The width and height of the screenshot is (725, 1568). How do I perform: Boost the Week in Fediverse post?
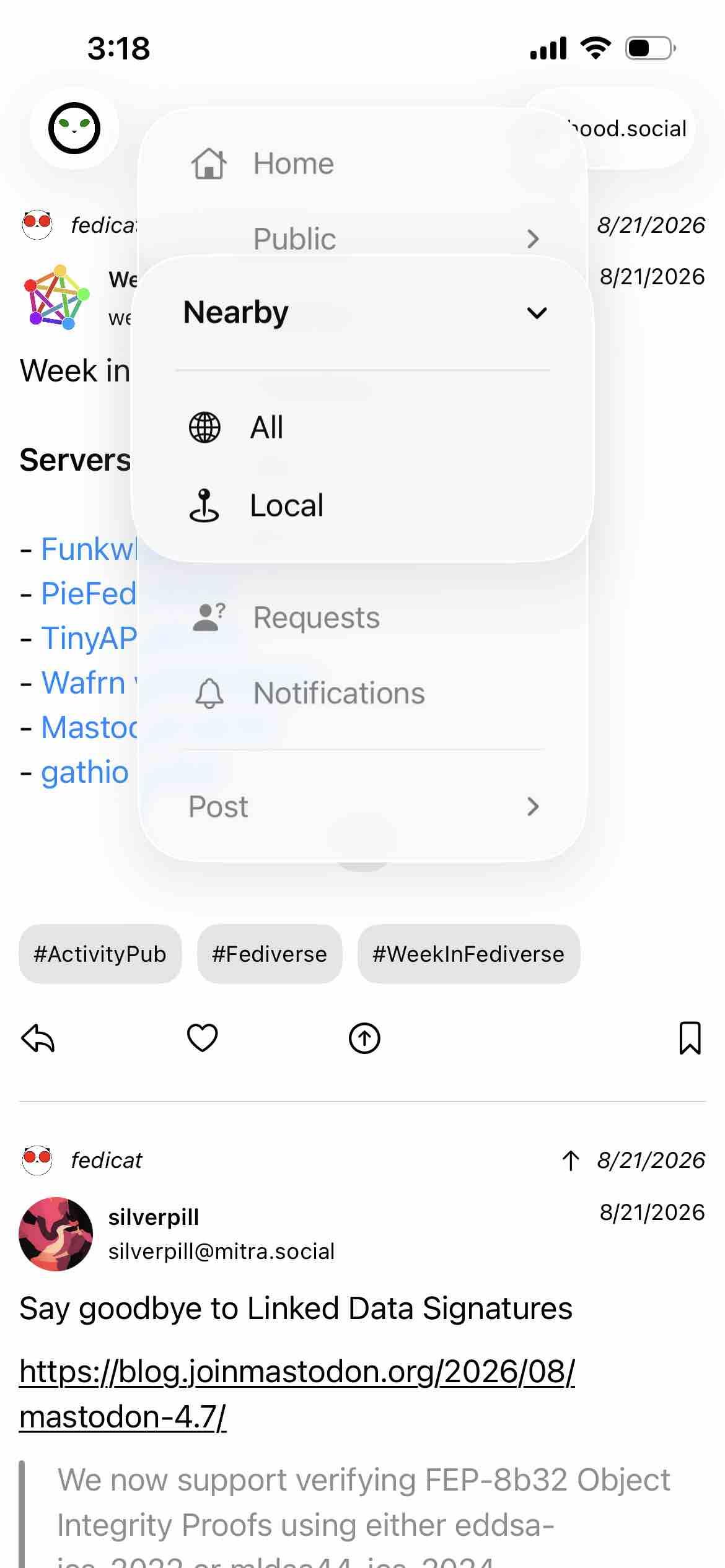364,1038
